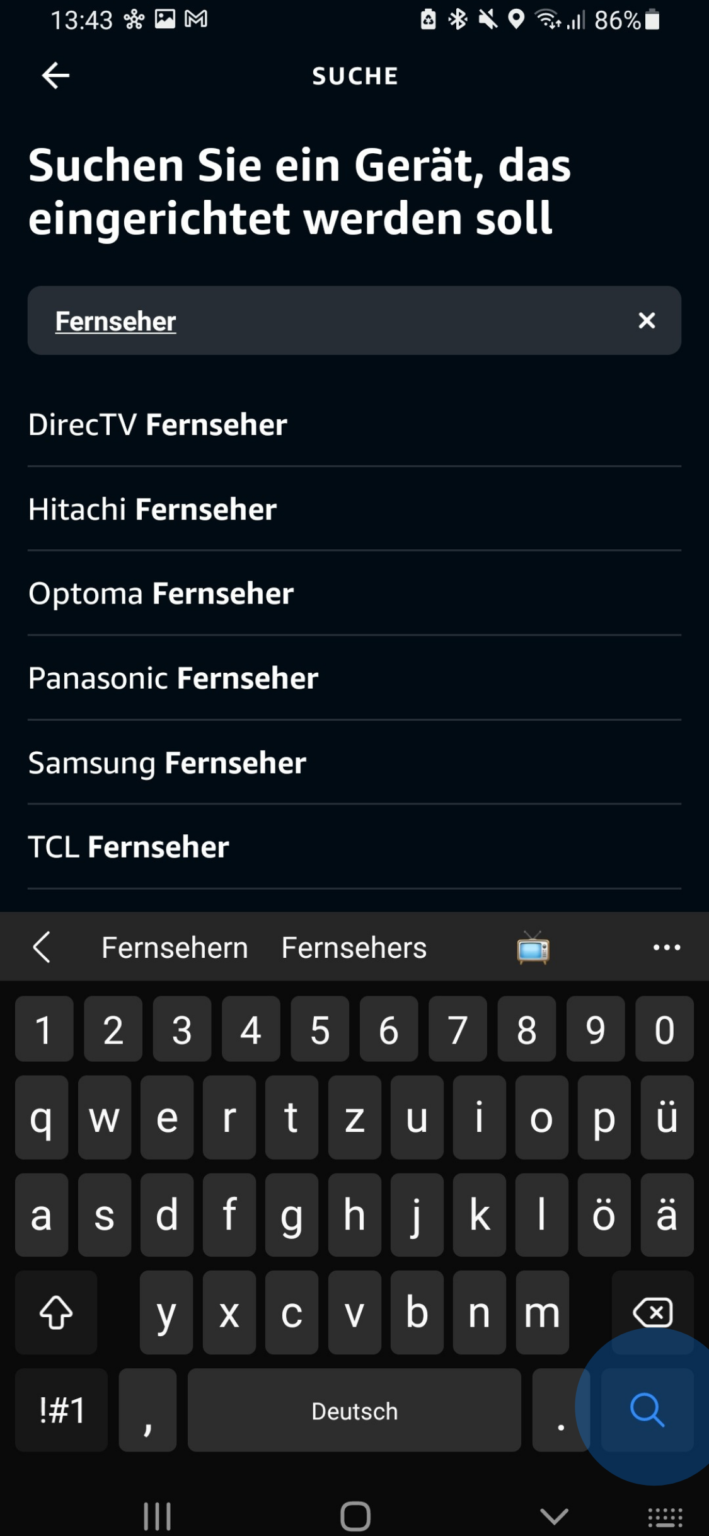The image size is (709, 1536).
Task: Go back with the top arrow
Action: pos(55,76)
